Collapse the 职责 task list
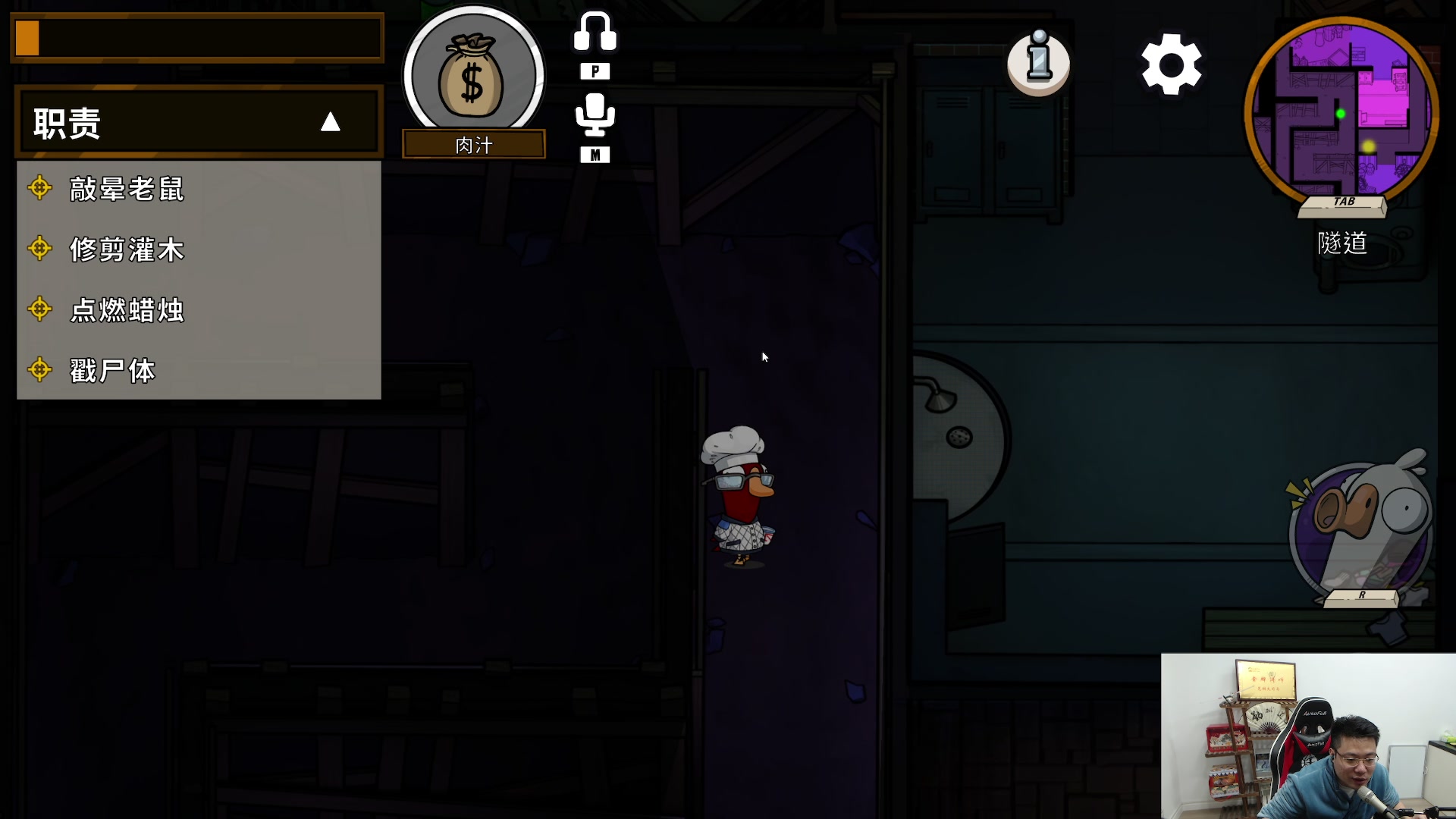The image size is (1456, 819). tap(330, 122)
